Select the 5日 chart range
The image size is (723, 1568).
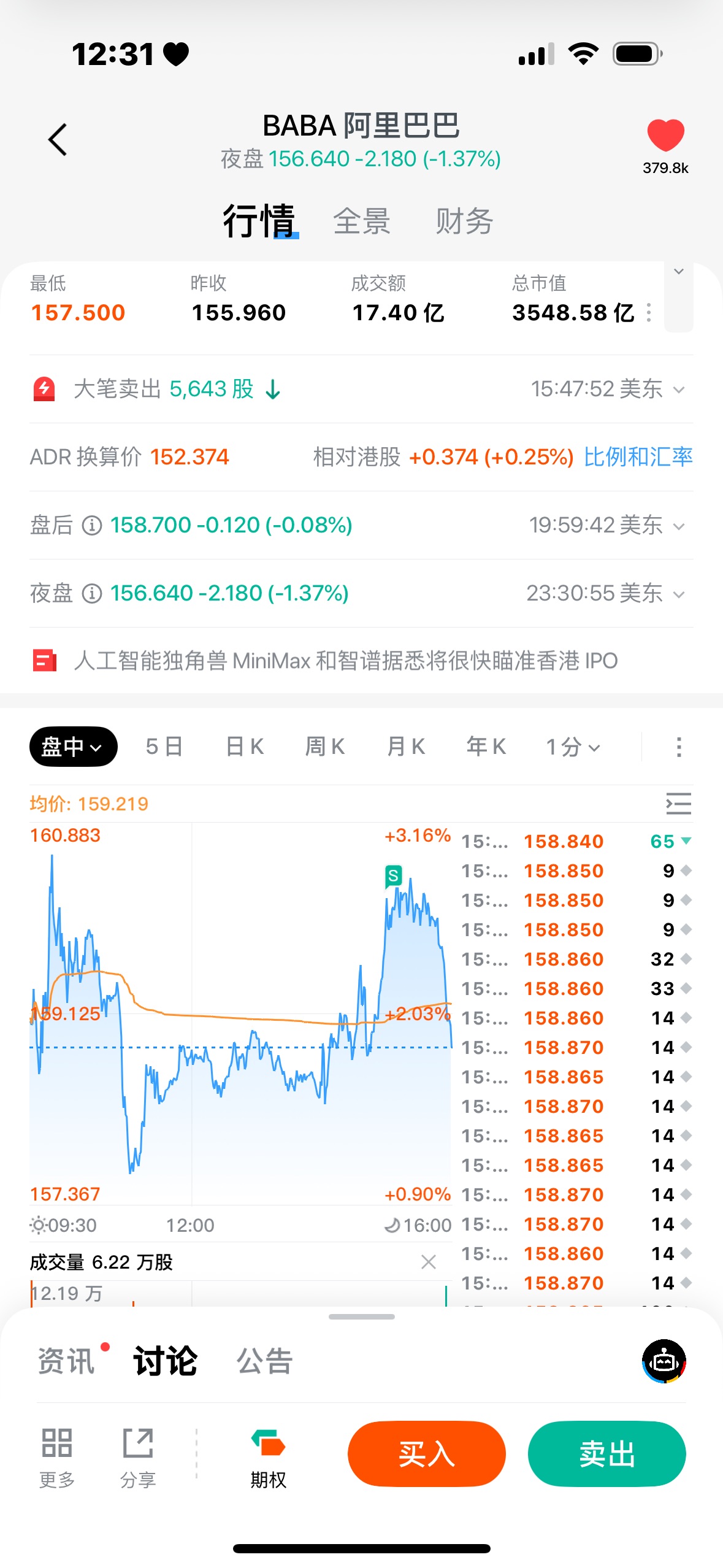[164, 747]
